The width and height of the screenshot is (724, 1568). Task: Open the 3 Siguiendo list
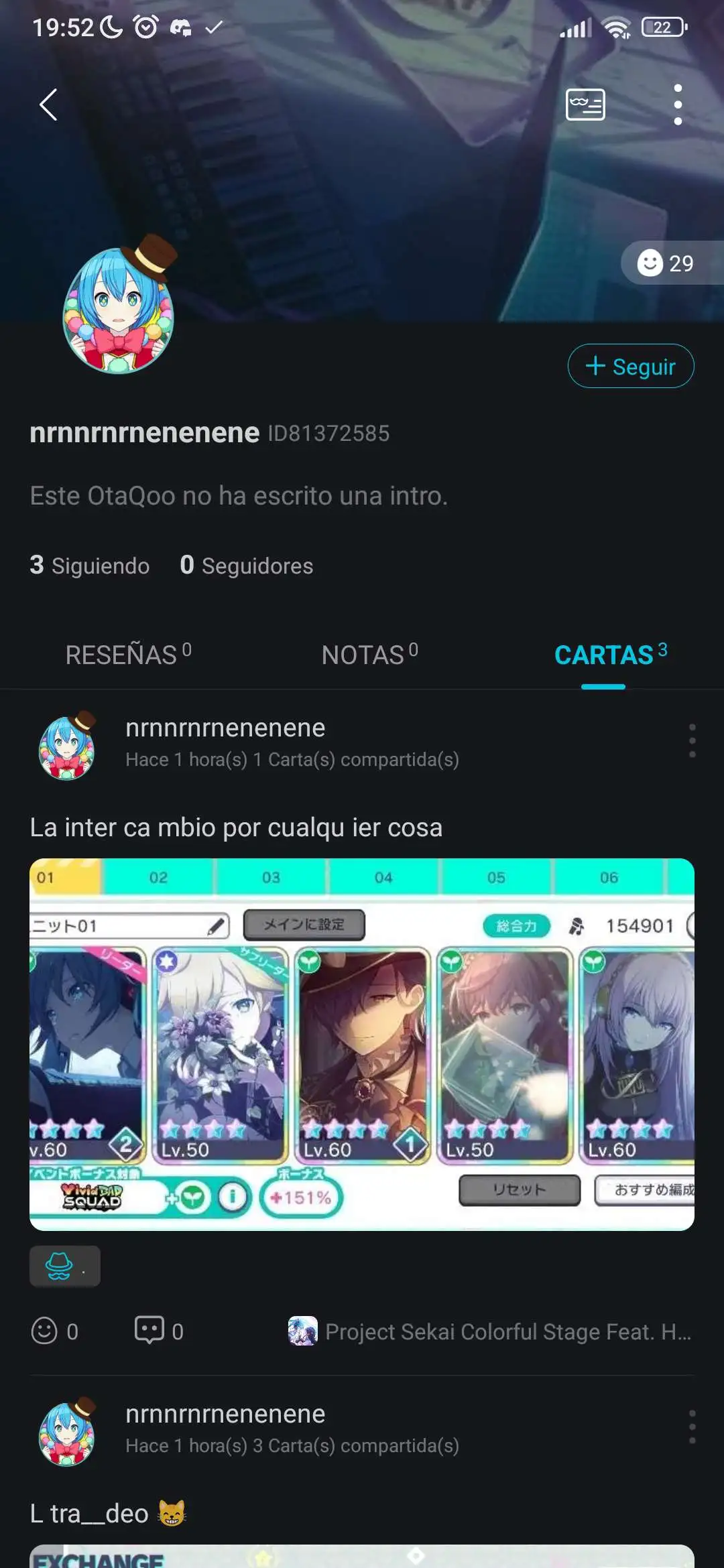click(x=89, y=566)
